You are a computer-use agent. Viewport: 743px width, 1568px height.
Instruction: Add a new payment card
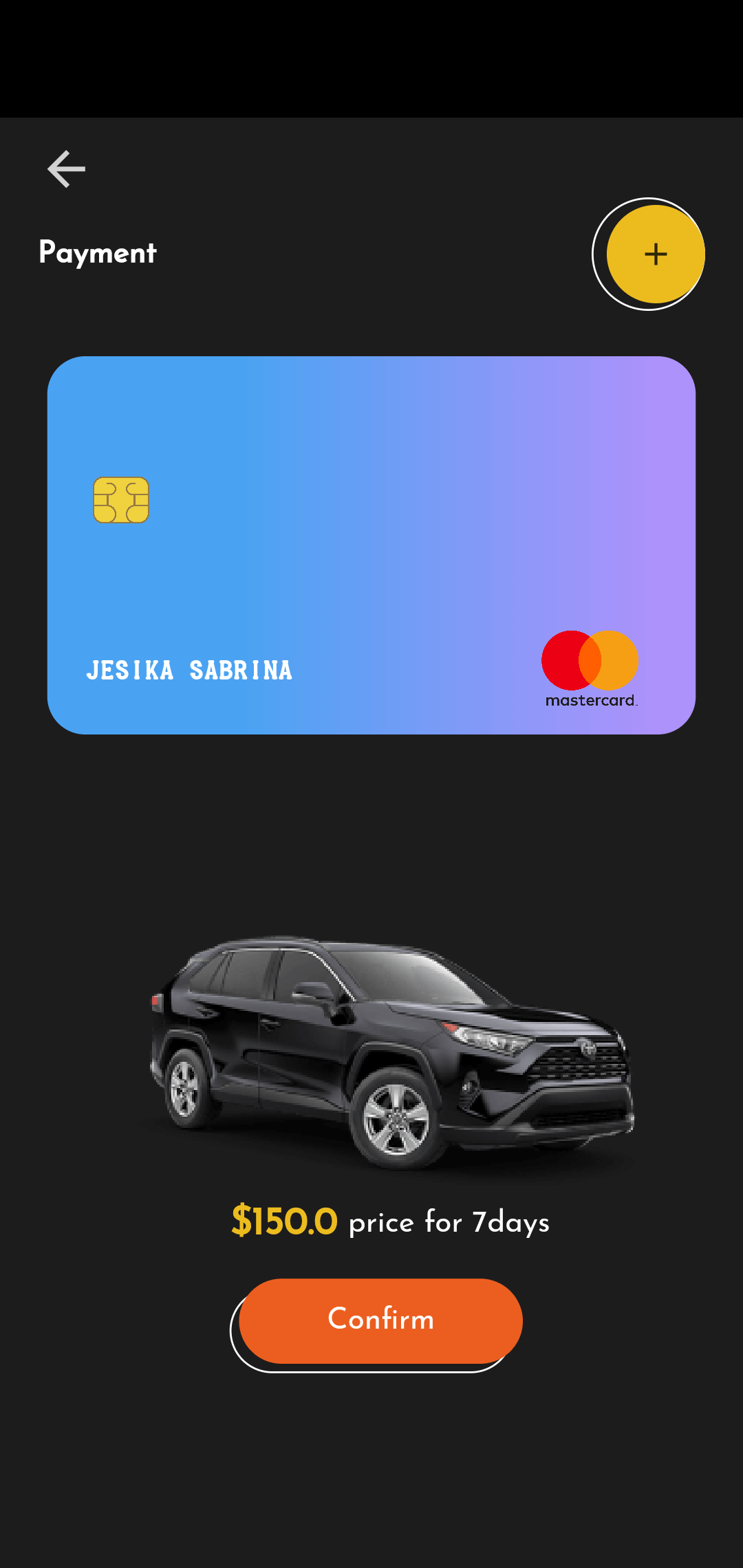pyautogui.click(x=655, y=254)
